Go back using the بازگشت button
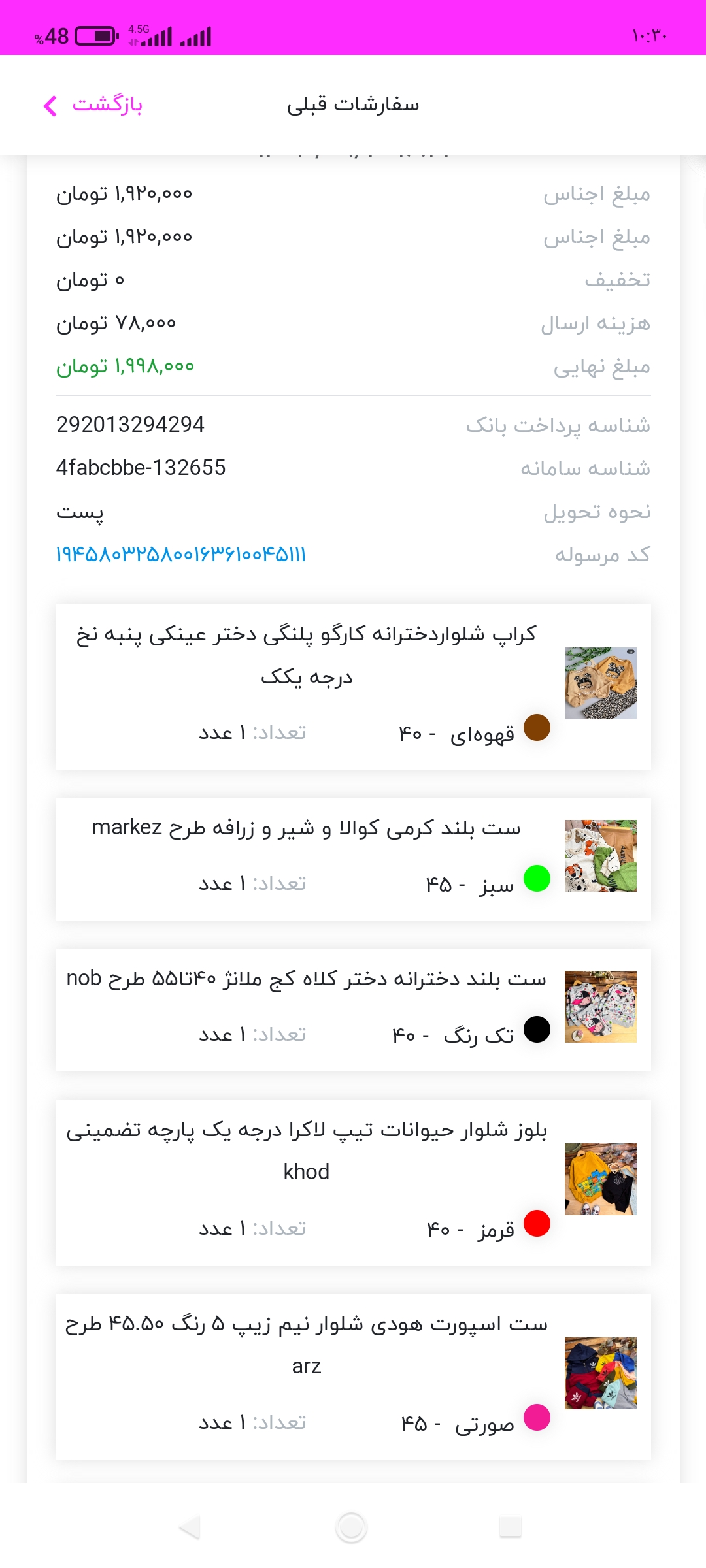The image size is (706, 1568). point(92,105)
